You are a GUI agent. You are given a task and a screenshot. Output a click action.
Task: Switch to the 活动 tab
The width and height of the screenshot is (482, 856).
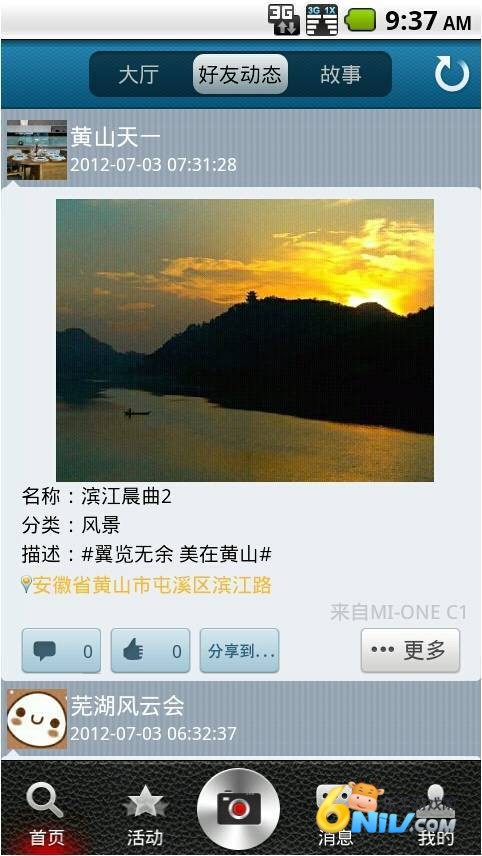pyautogui.click(x=145, y=815)
